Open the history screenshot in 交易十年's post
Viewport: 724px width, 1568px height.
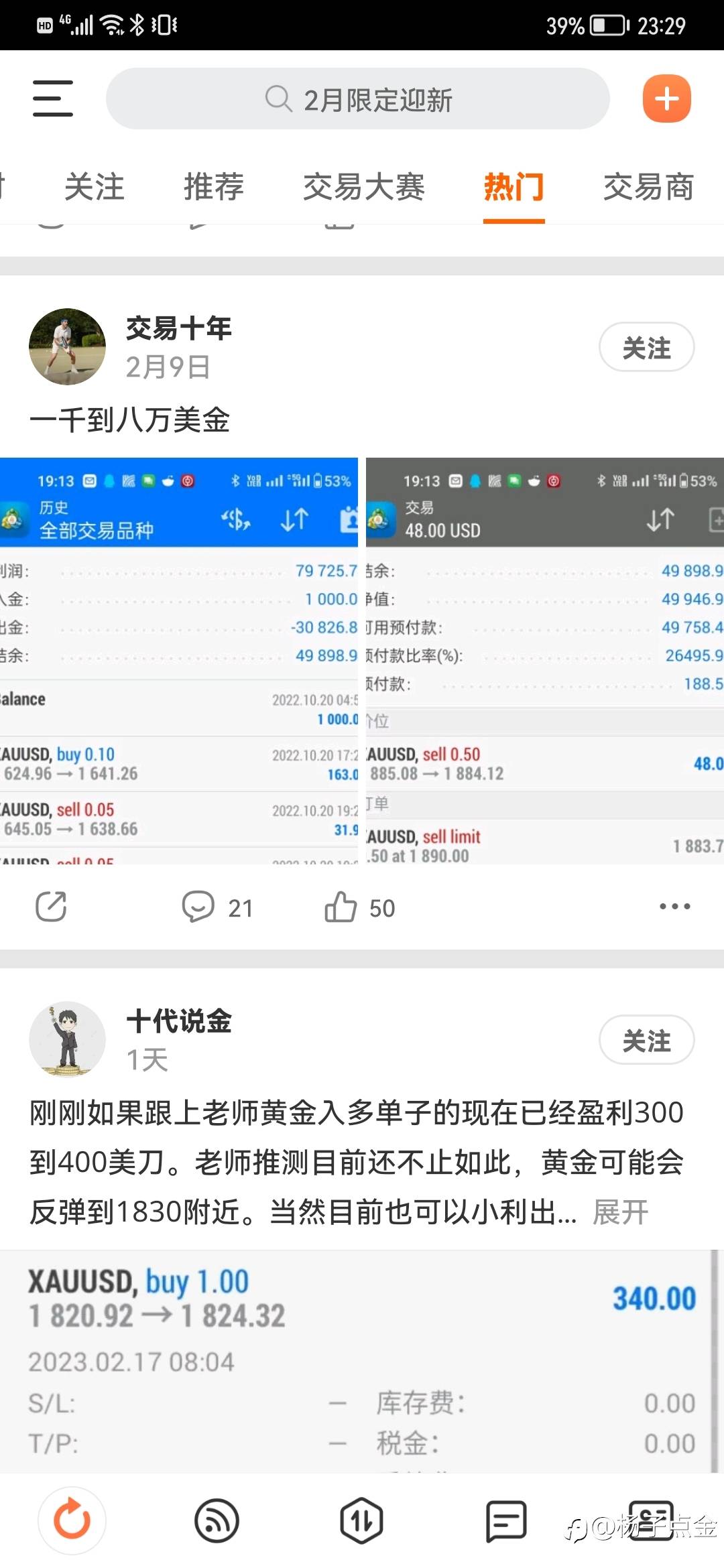[178, 660]
